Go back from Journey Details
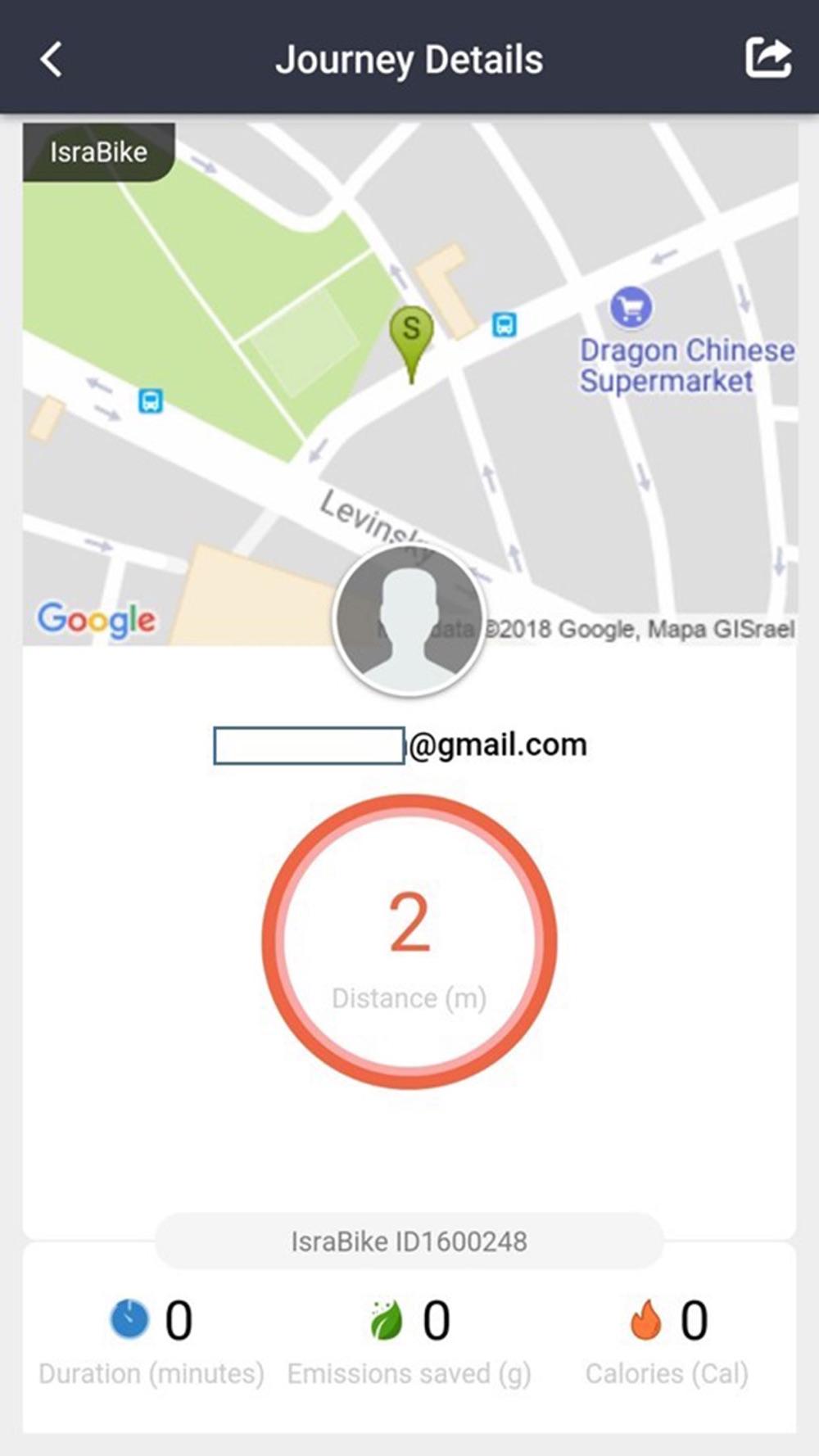 (51, 59)
